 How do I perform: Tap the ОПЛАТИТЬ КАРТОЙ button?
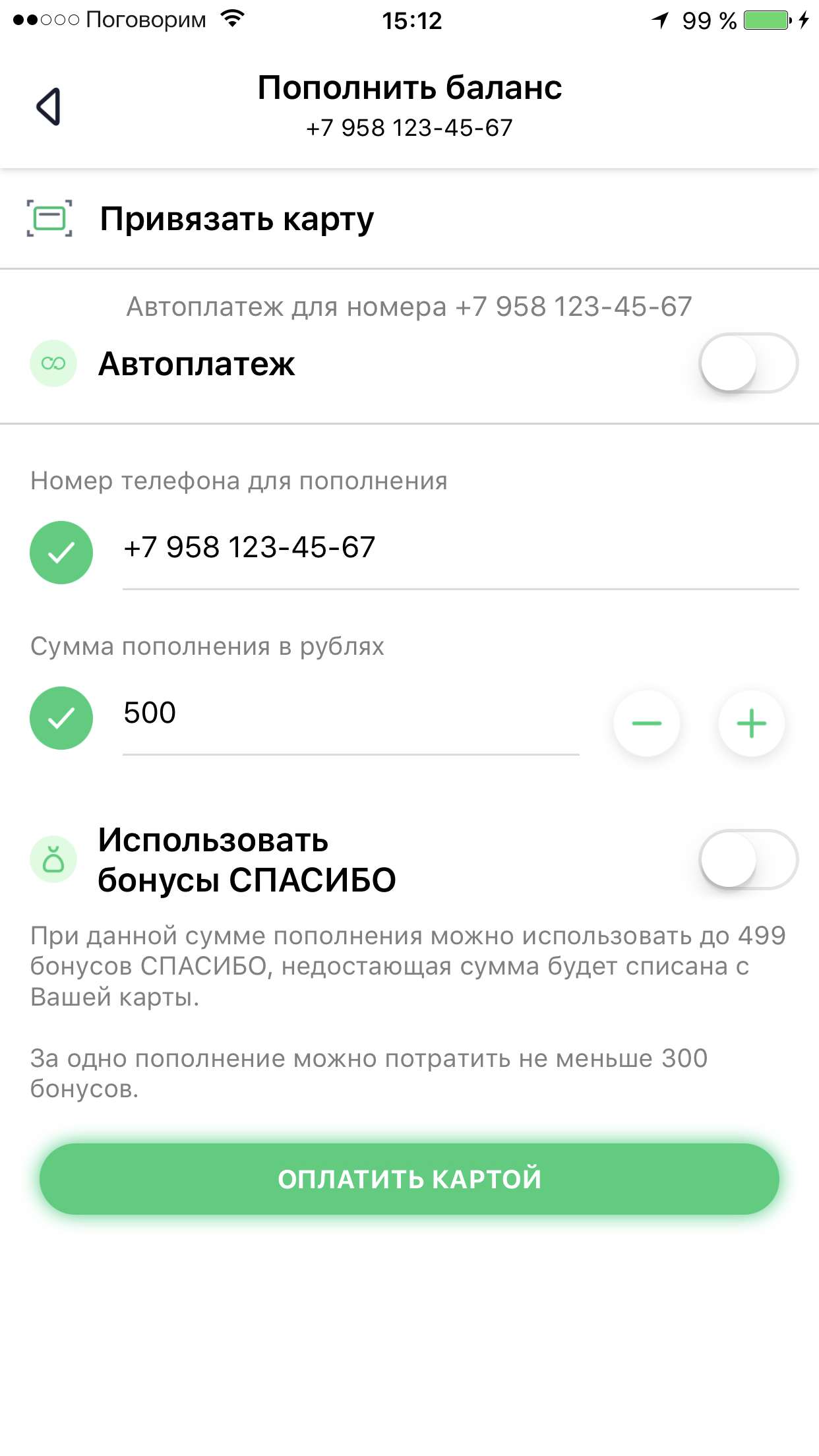click(x=409, y=1179)
